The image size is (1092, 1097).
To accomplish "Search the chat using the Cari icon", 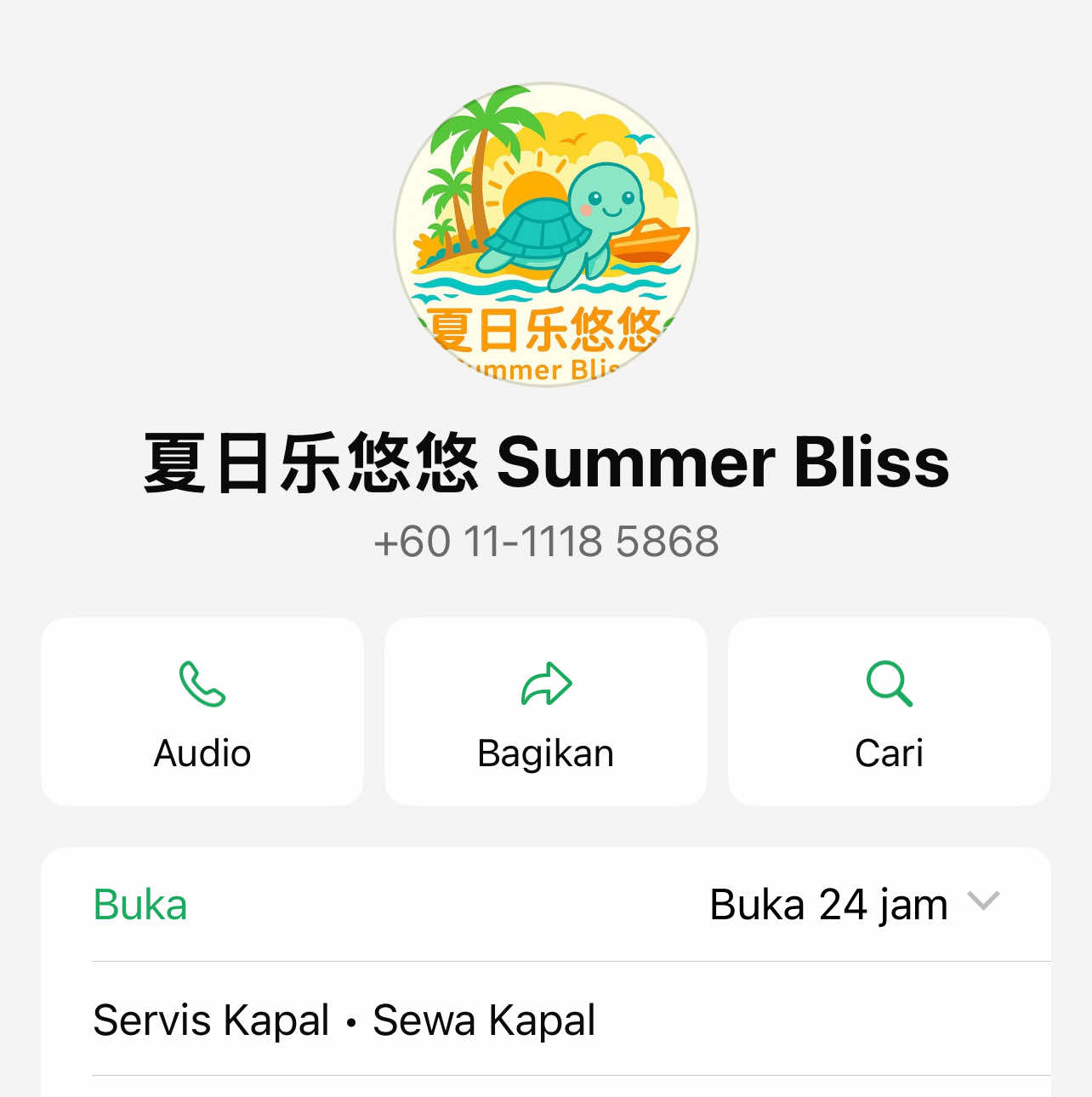I will [x=890, y=712].
